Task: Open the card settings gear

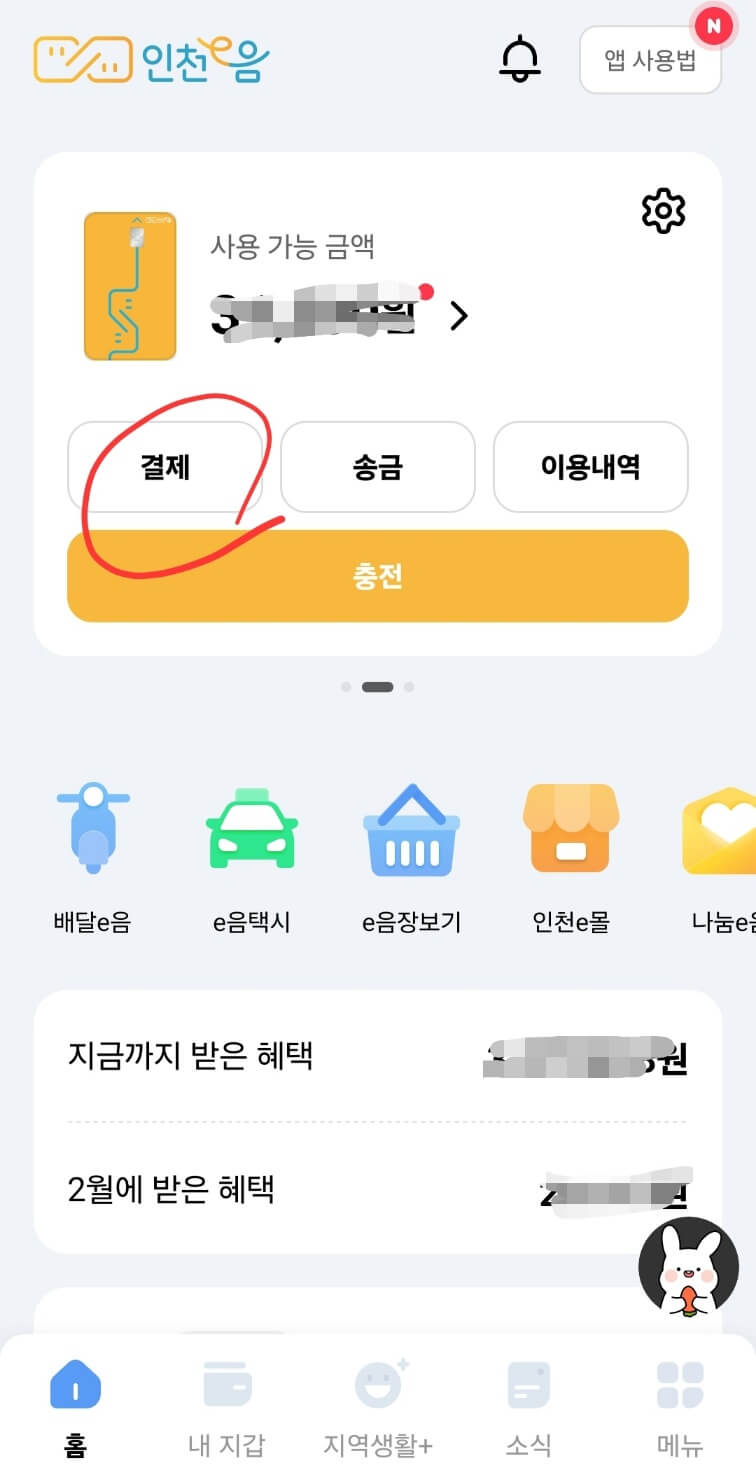Action: [x=663, y=209]
